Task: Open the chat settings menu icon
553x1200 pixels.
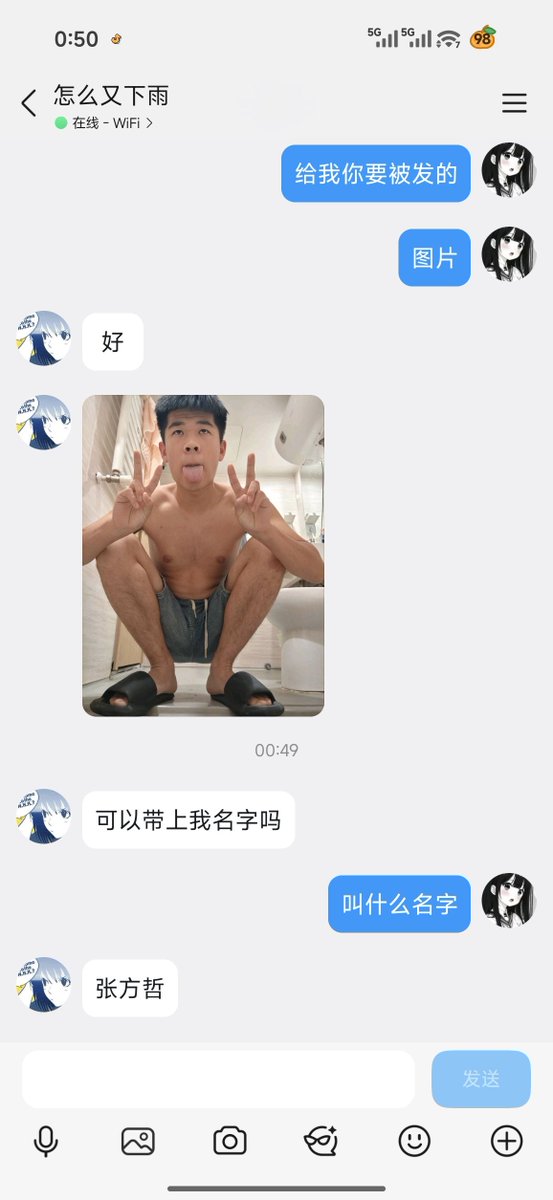Action: pyautogui.click(x=514, y=103)
